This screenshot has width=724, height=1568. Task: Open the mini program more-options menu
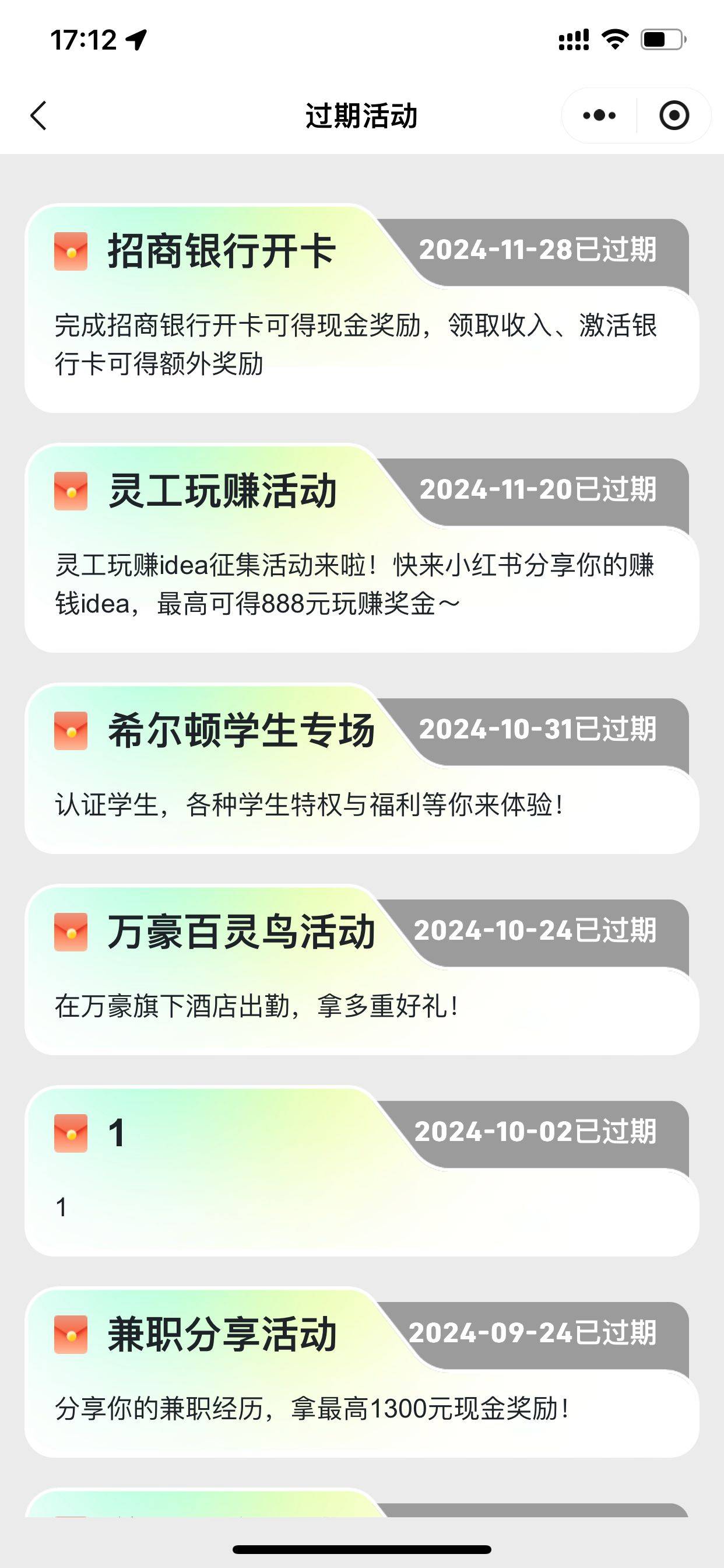[599, 116]
